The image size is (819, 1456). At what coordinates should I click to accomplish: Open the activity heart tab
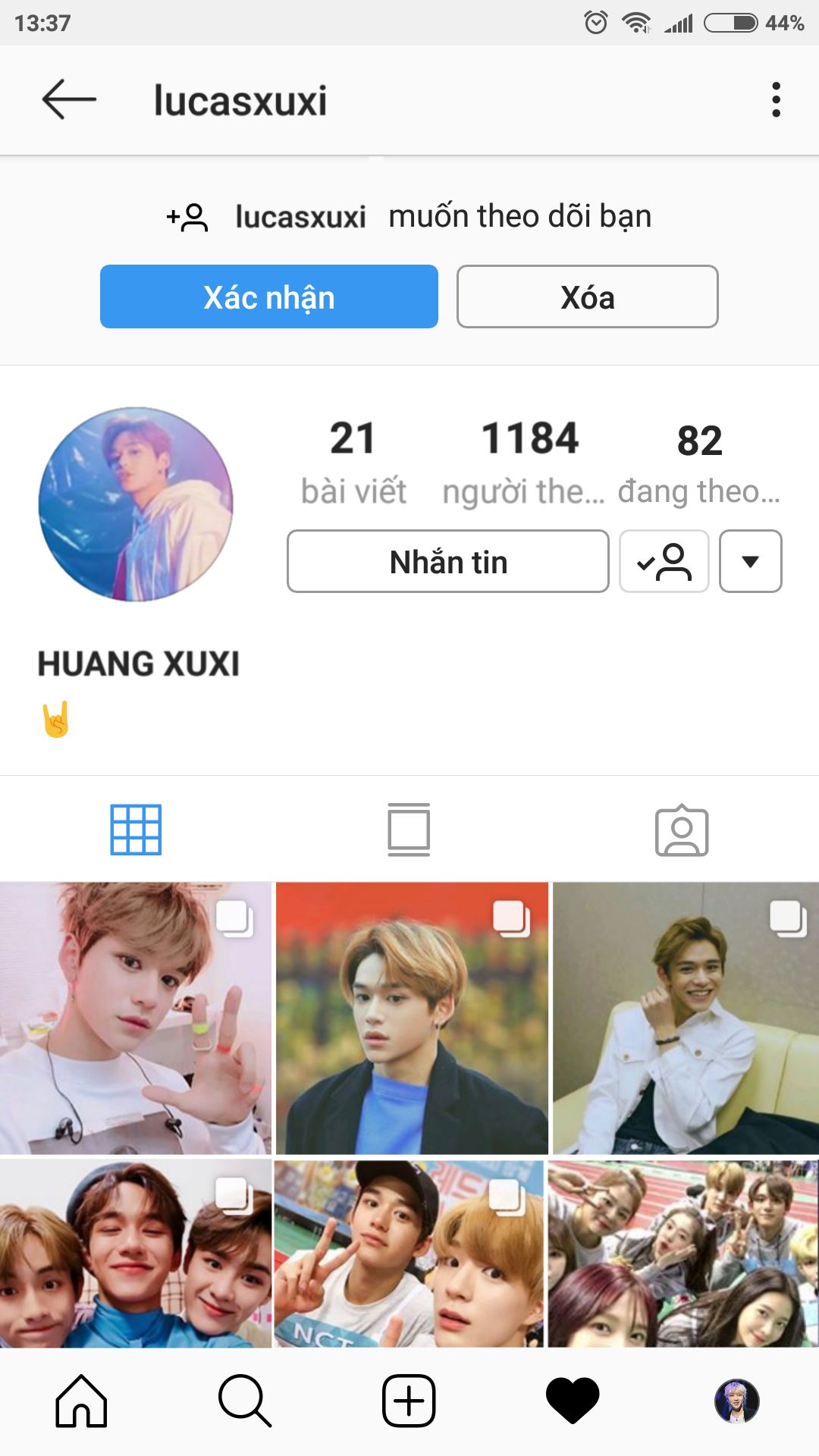(573, 1401)
